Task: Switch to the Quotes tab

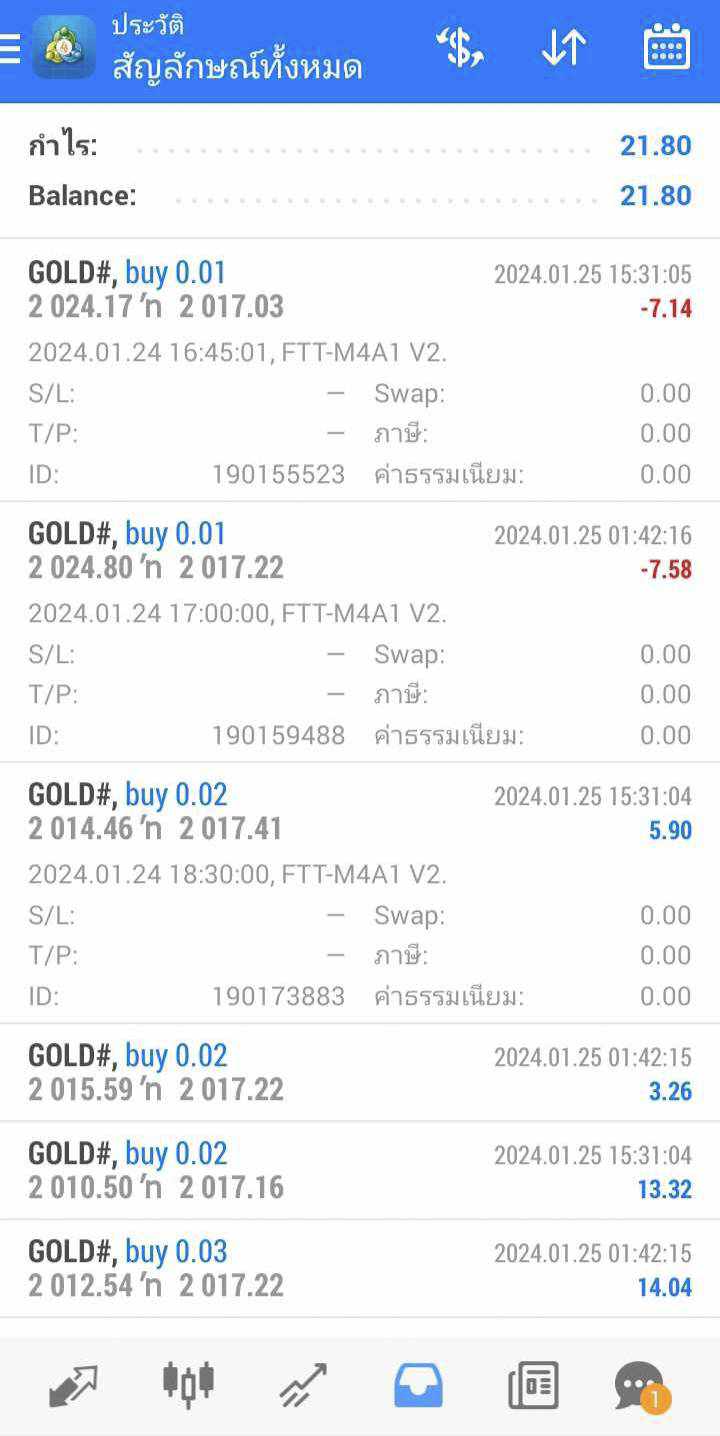Action: (x=73, y=1386)
